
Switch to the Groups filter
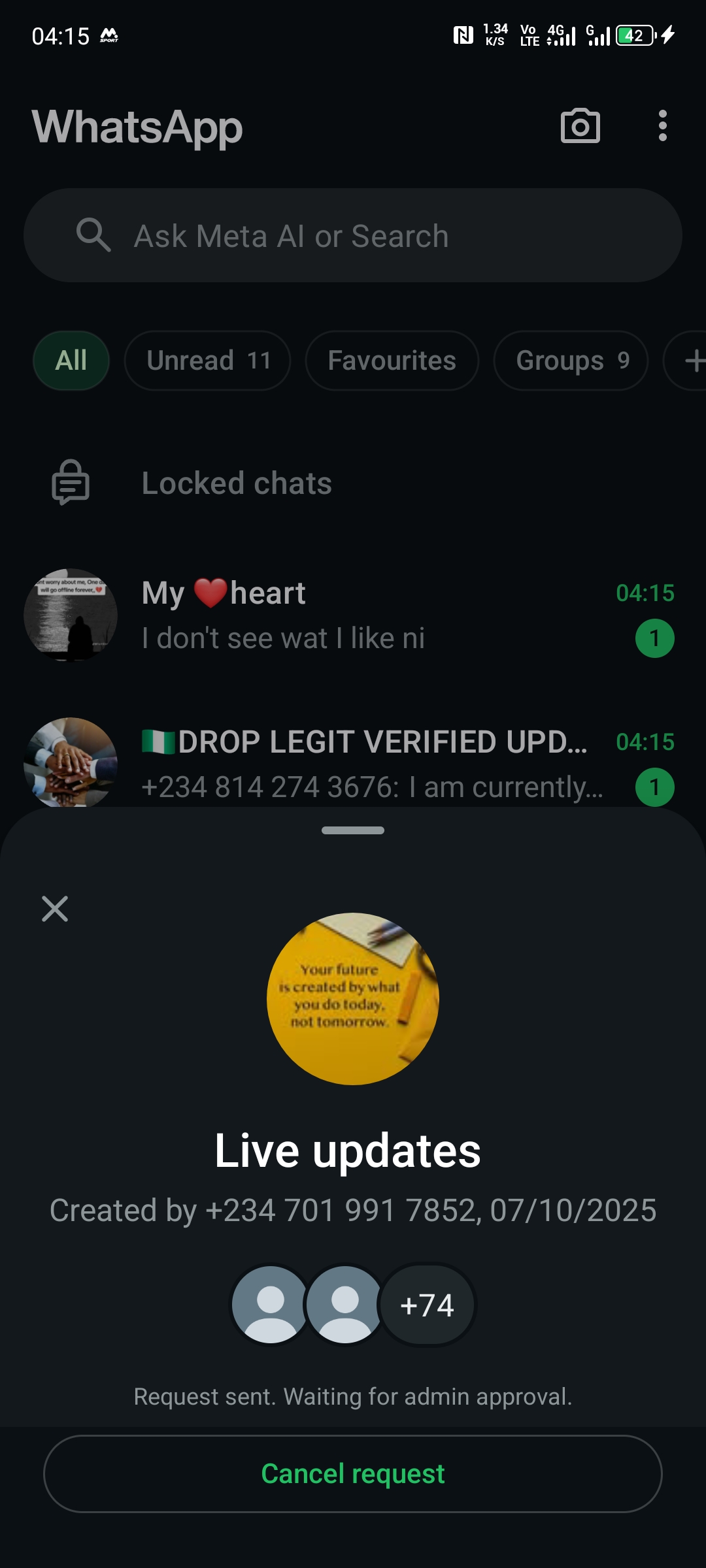[571, 361]
